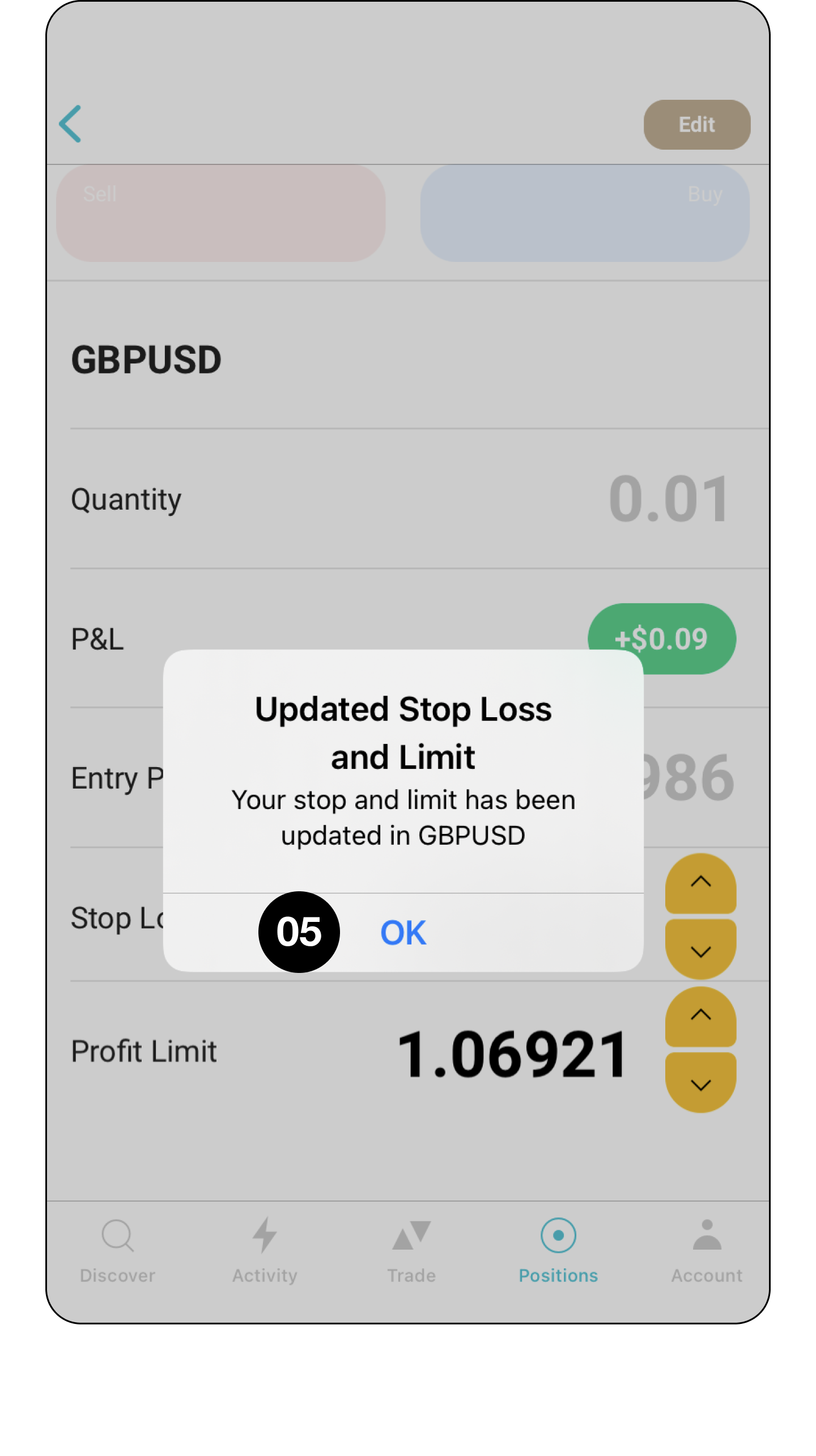Increase the Profit Limit value
This screenshot has height=1456, width=816.
(x=700, y=1016)
